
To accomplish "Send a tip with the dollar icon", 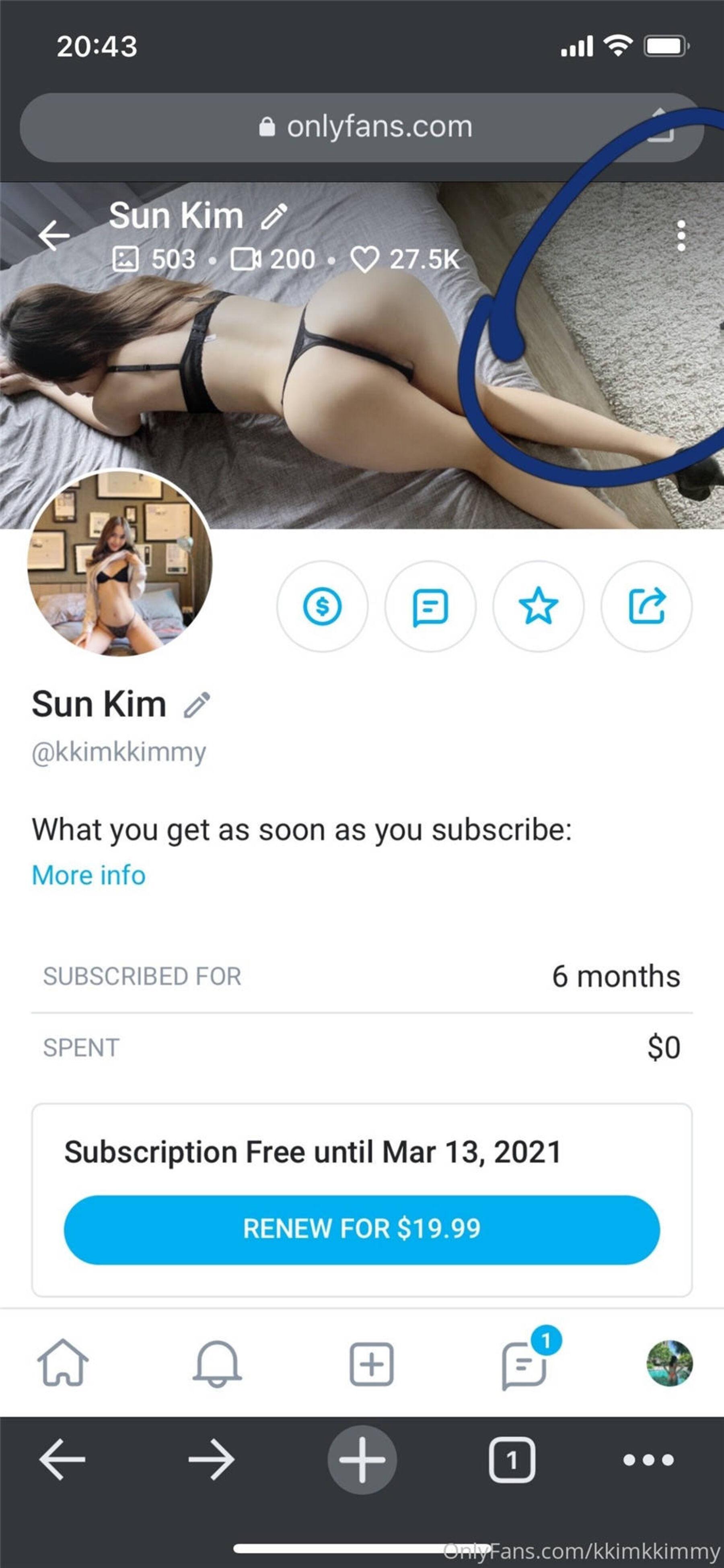I will coord(323,606).
